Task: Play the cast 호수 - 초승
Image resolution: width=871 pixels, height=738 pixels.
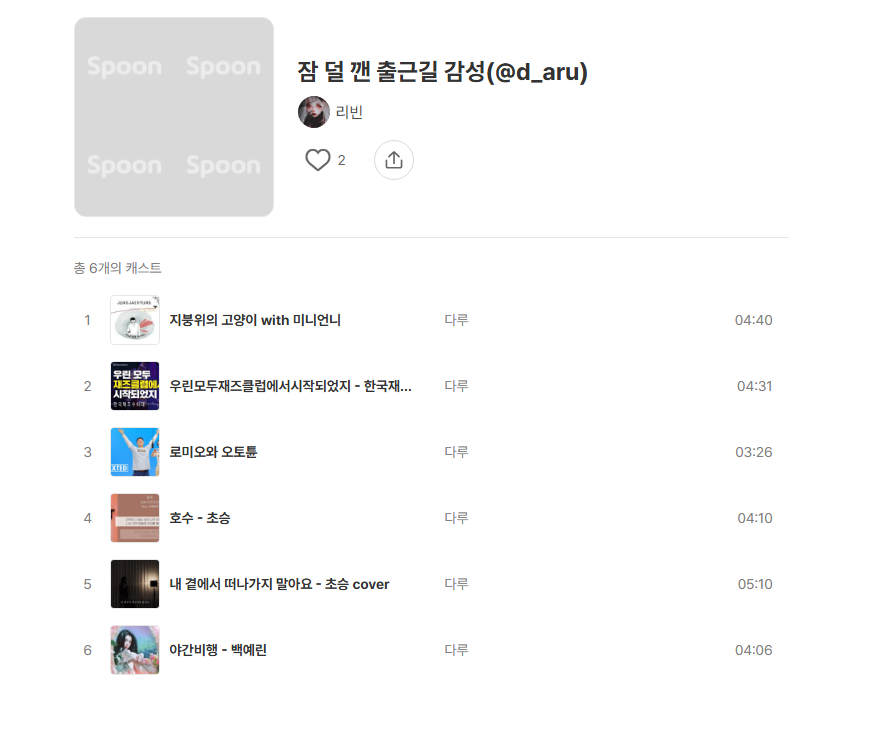Action: [x=200, y=518]
